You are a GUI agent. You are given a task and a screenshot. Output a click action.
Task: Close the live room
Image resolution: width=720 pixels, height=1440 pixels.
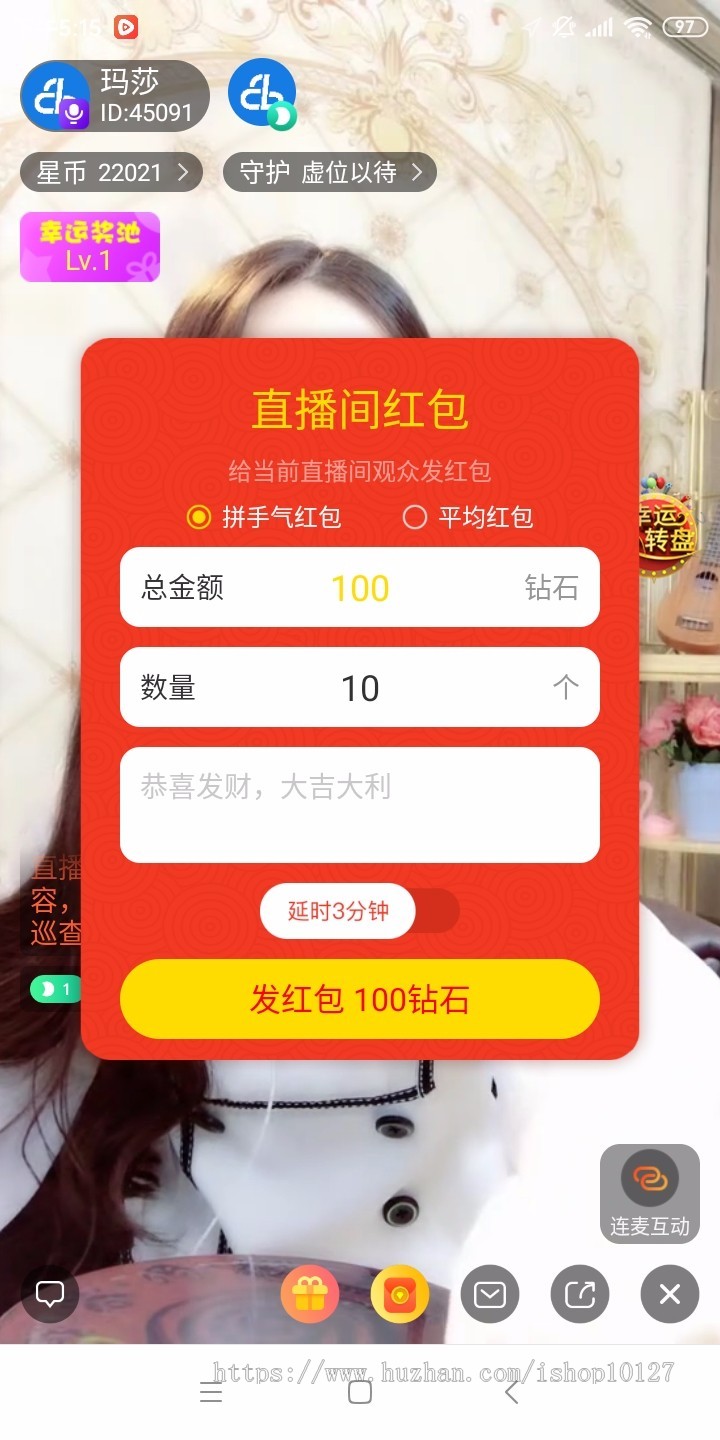[x=670, y=1294]
